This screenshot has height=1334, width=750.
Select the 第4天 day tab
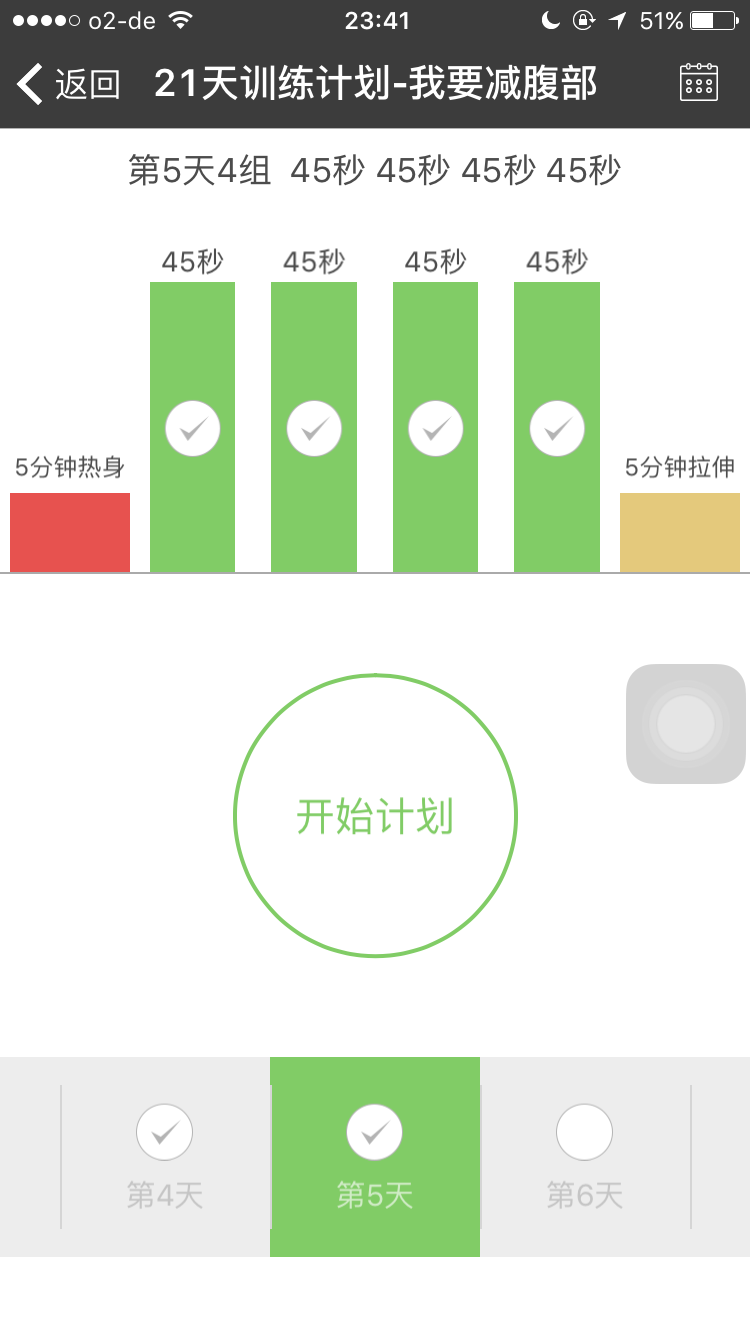165,1157
